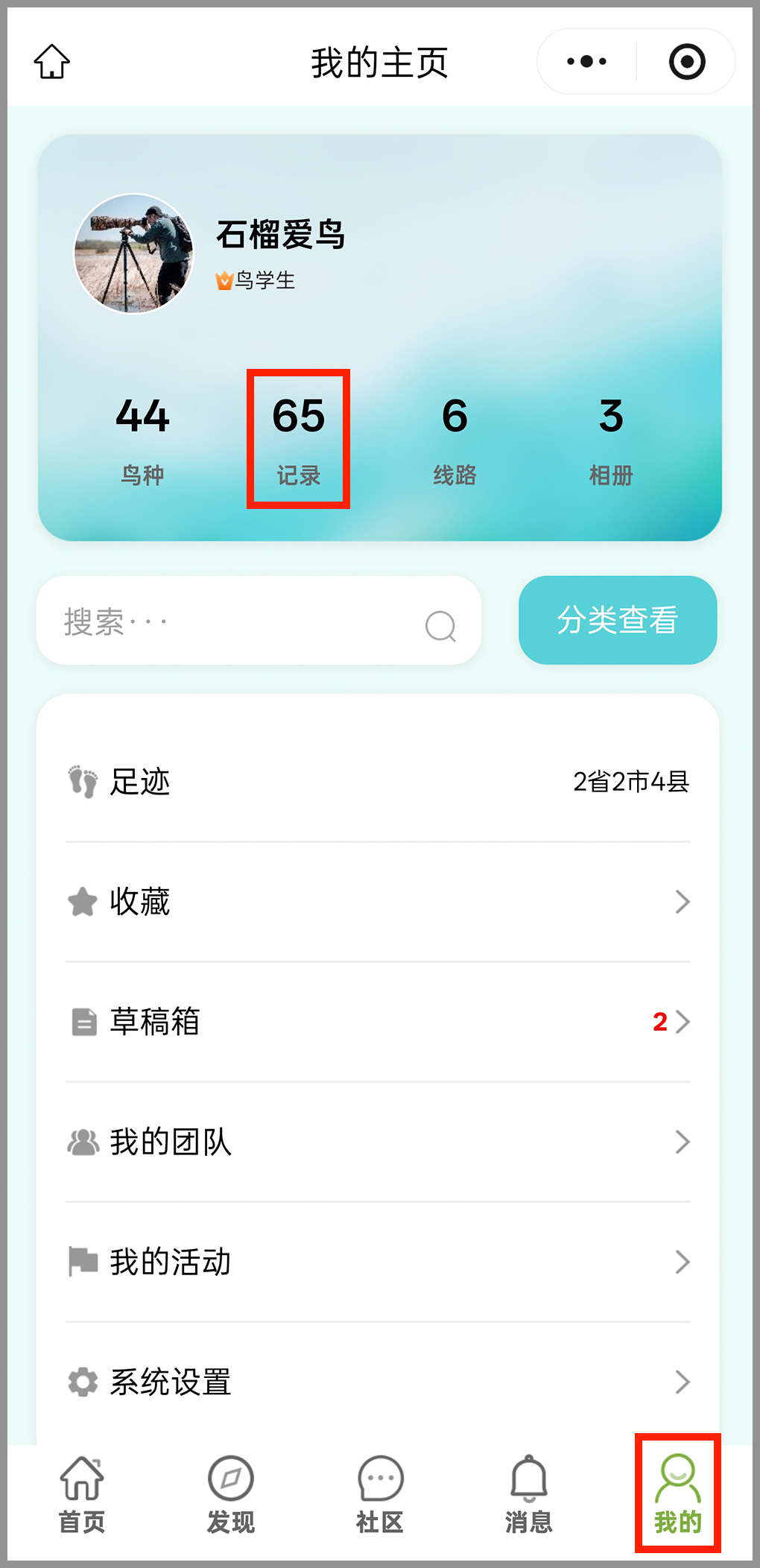Tap the 分类查看 button
This screenshot has height=1568, width=760.
tap(618, 620)
